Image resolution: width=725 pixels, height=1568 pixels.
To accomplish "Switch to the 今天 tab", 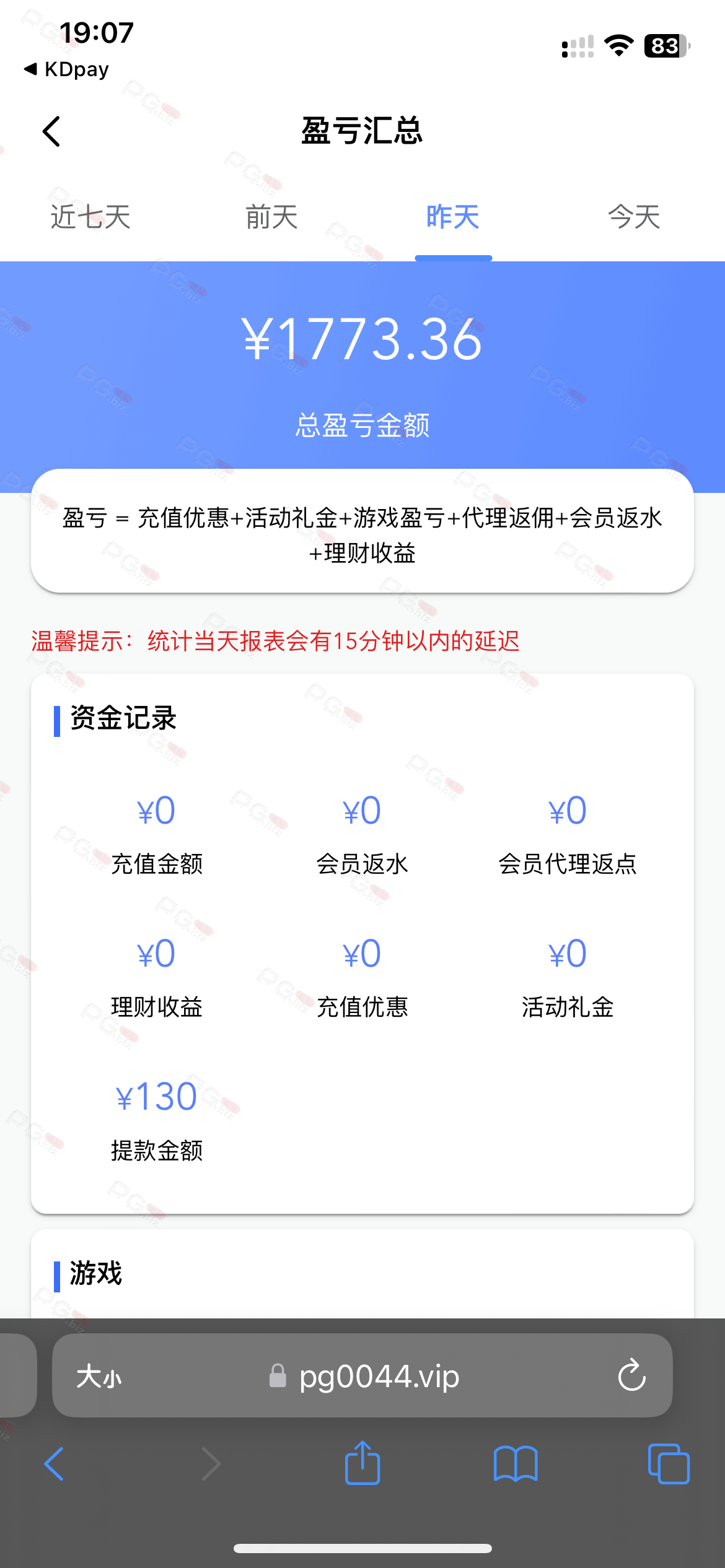I will [634, 217].
